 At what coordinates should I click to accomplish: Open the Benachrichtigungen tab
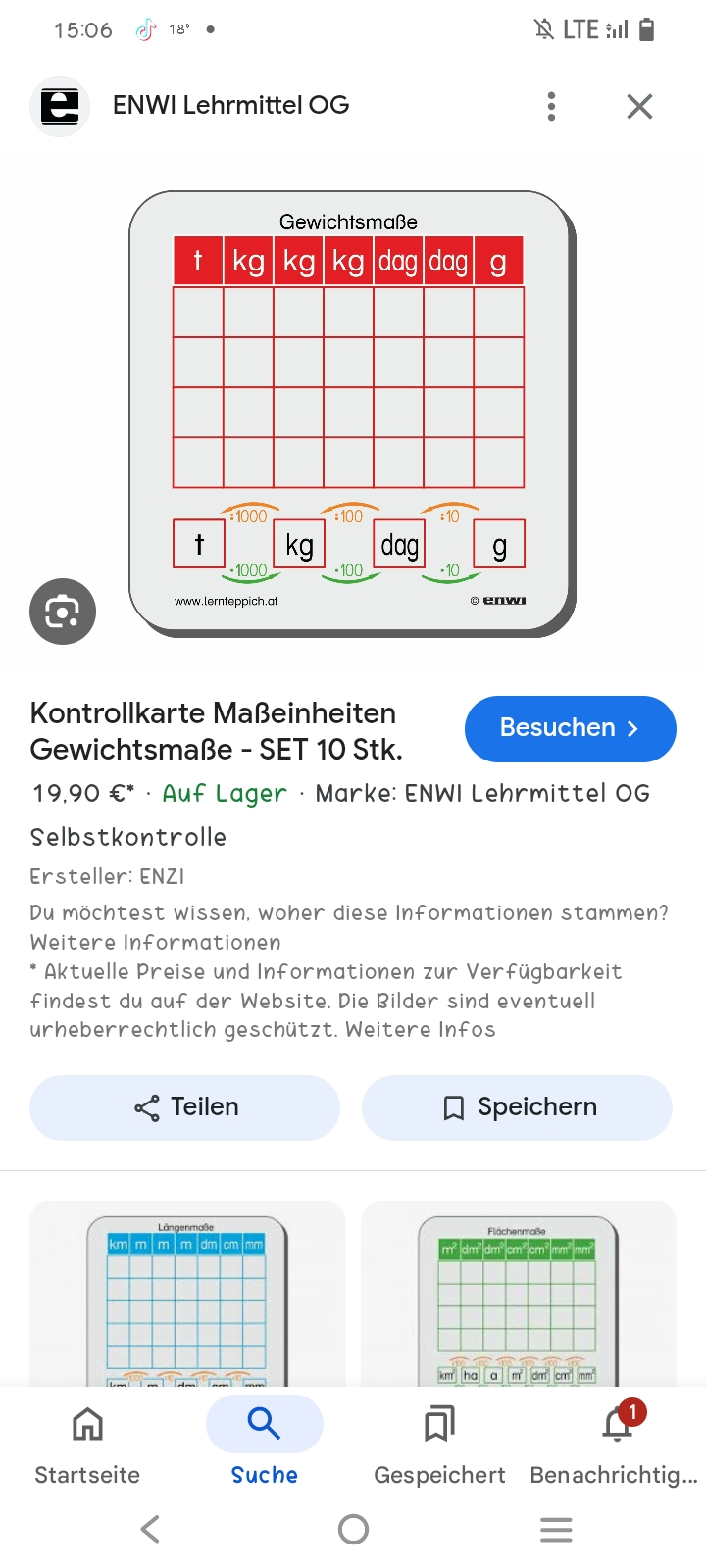(616, 1444)
